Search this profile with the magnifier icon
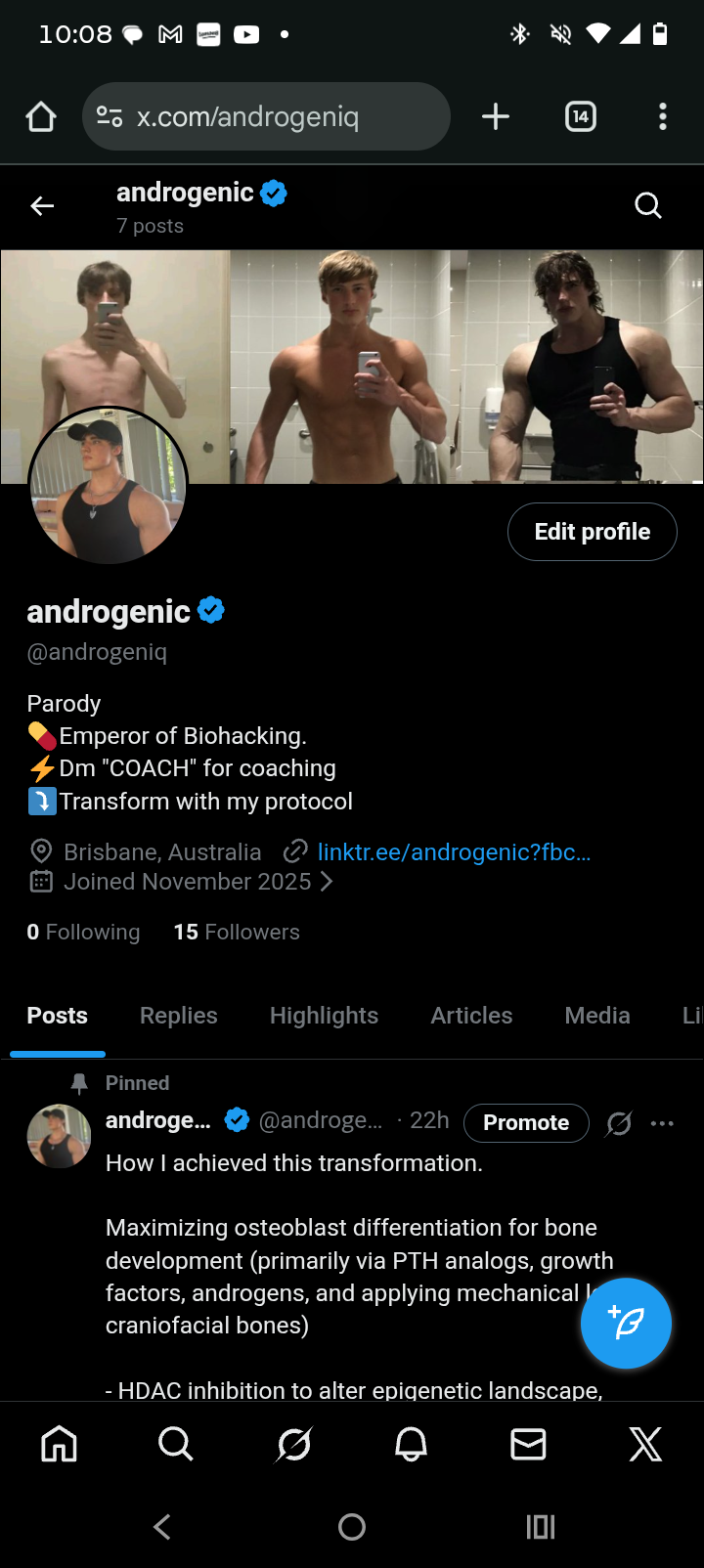Image resolution: width=704 pixels, height=1568 pixels. [x=647, y=205]
